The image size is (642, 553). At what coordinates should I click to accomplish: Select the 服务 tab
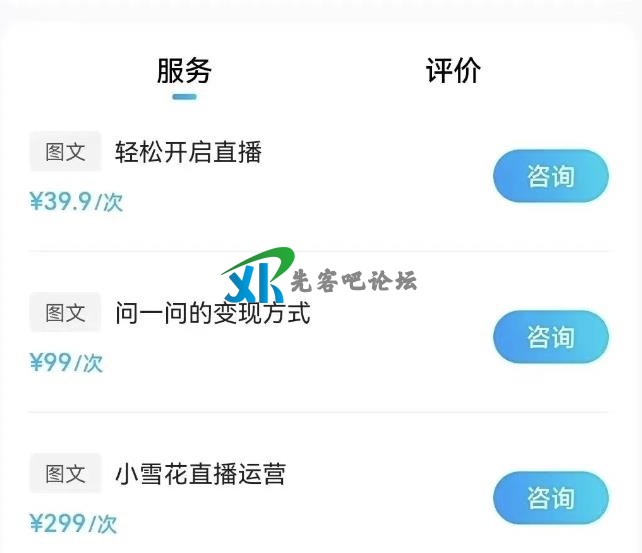(184, 71)
